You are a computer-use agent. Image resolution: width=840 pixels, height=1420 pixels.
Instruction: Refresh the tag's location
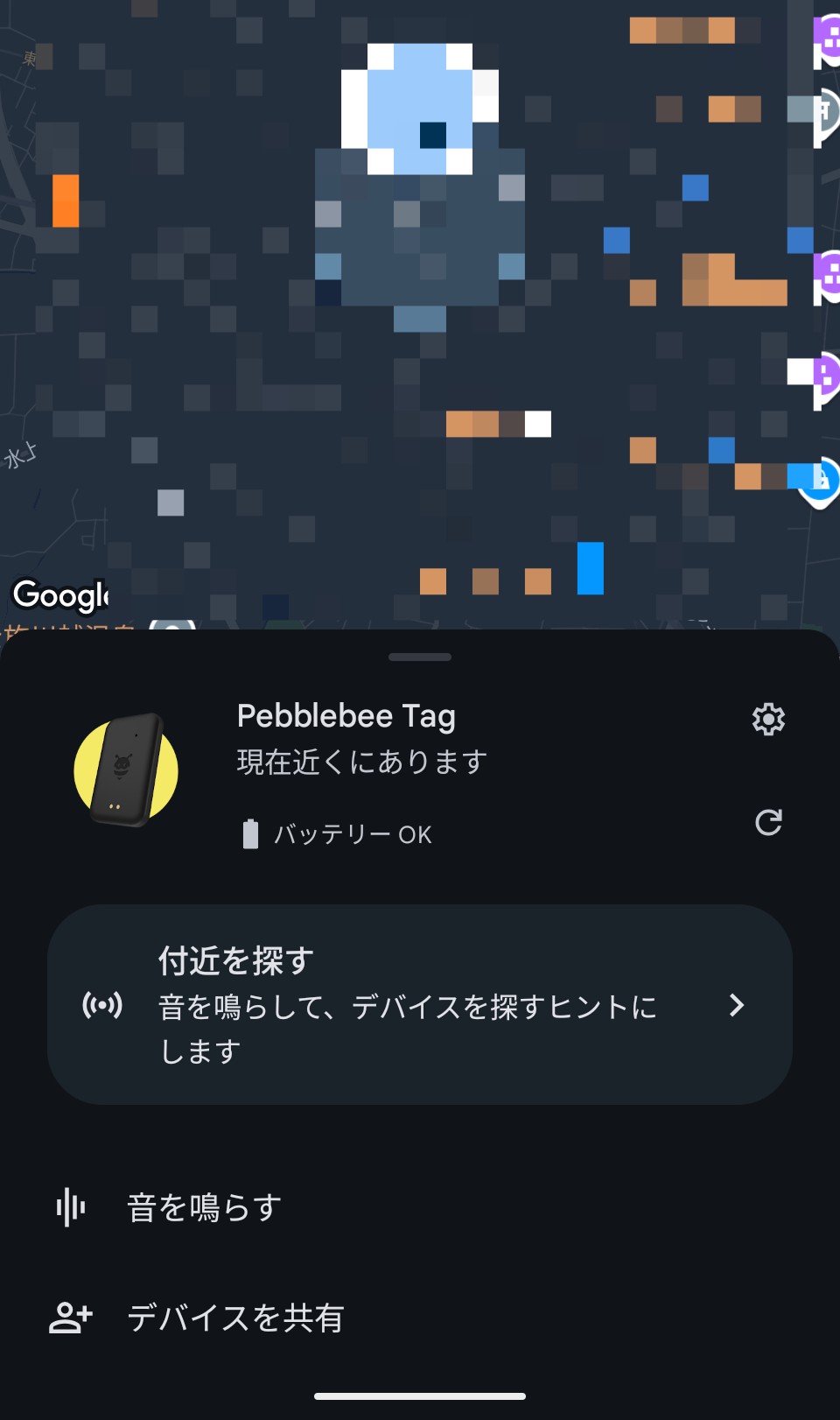pos(768,822)
